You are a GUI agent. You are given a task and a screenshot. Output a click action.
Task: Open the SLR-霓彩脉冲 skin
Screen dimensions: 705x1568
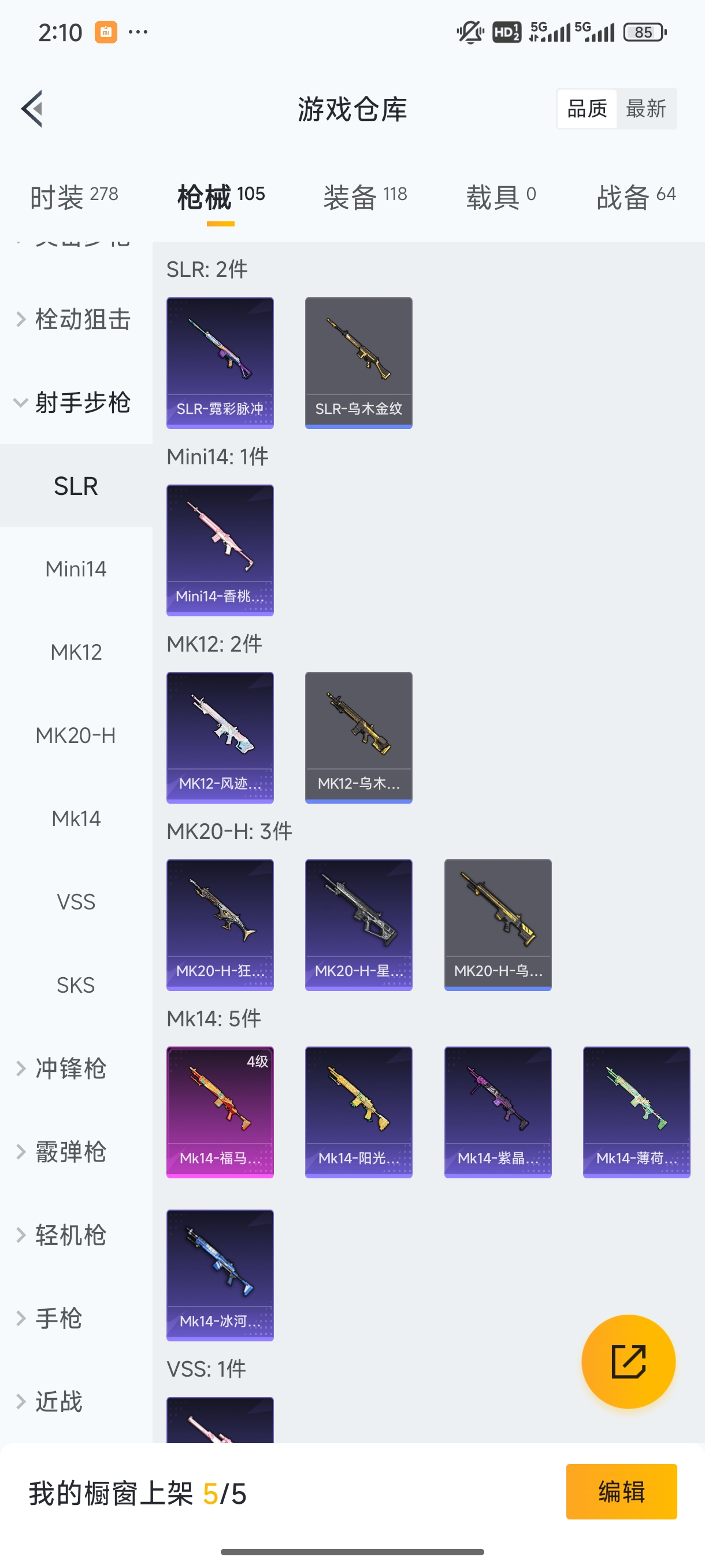click(220, 363)
